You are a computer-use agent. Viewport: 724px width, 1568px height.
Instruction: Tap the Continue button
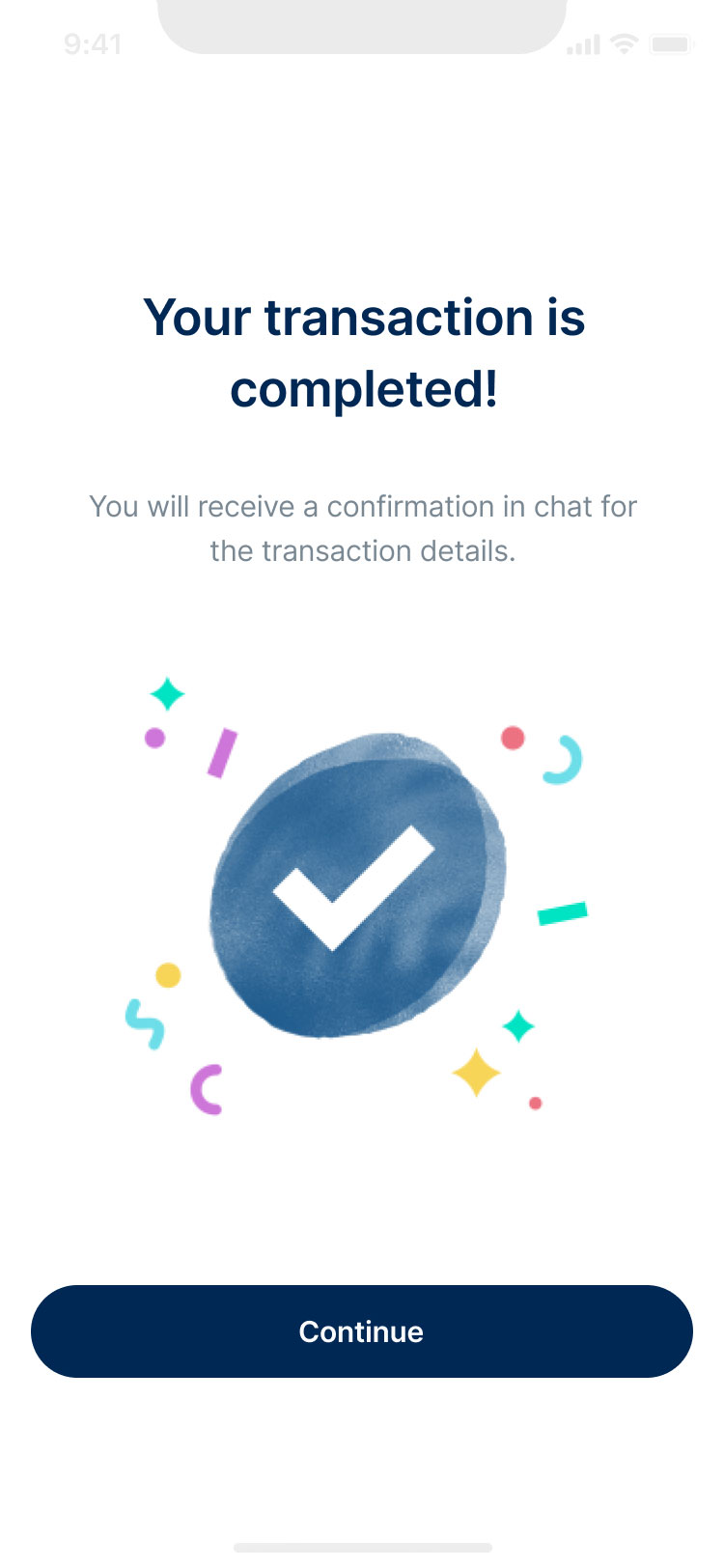(362, 1331)
